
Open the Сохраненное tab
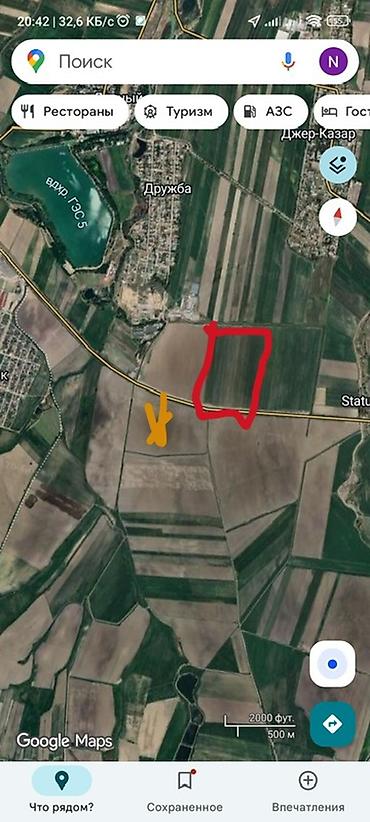(x=184, y=791)
